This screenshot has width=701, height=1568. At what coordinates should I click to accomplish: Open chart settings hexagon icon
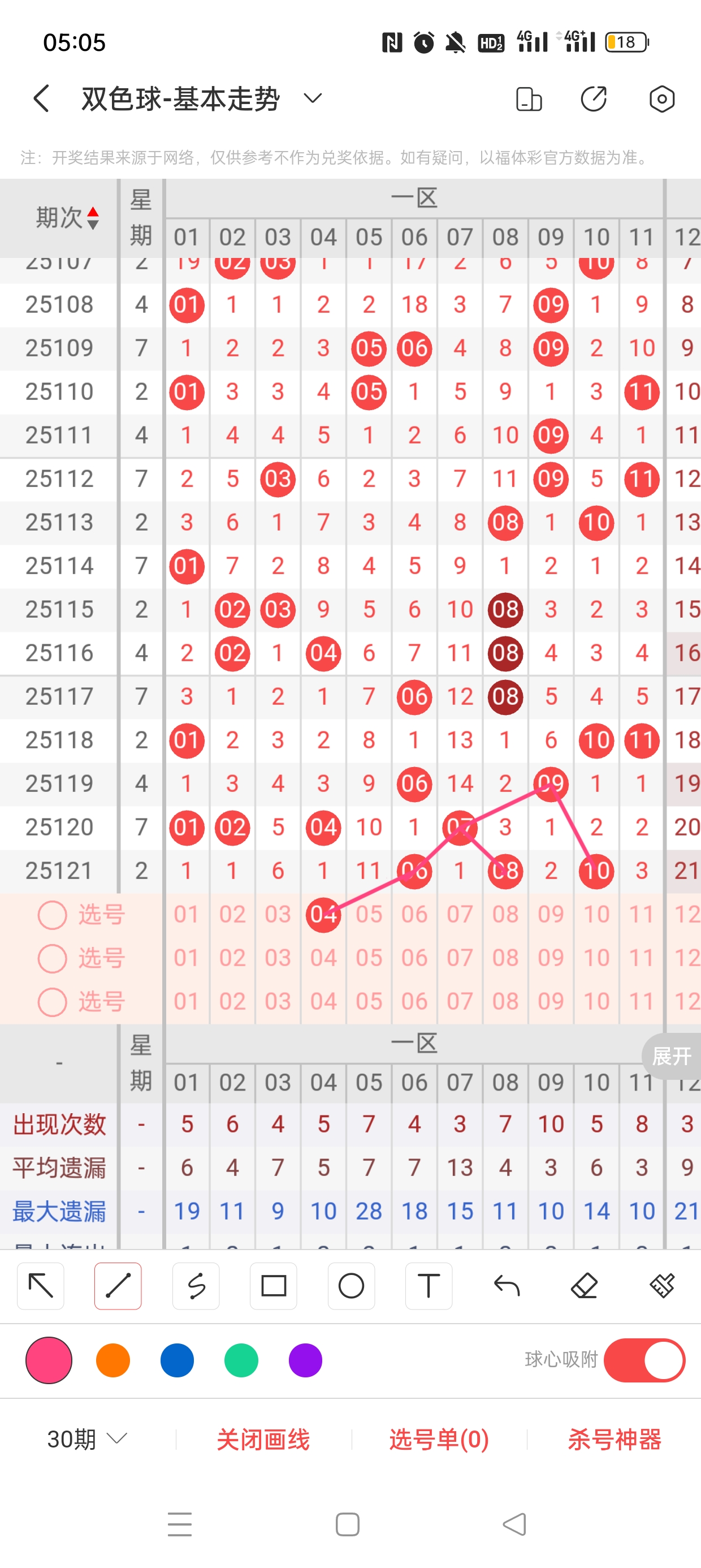[661, 98]
